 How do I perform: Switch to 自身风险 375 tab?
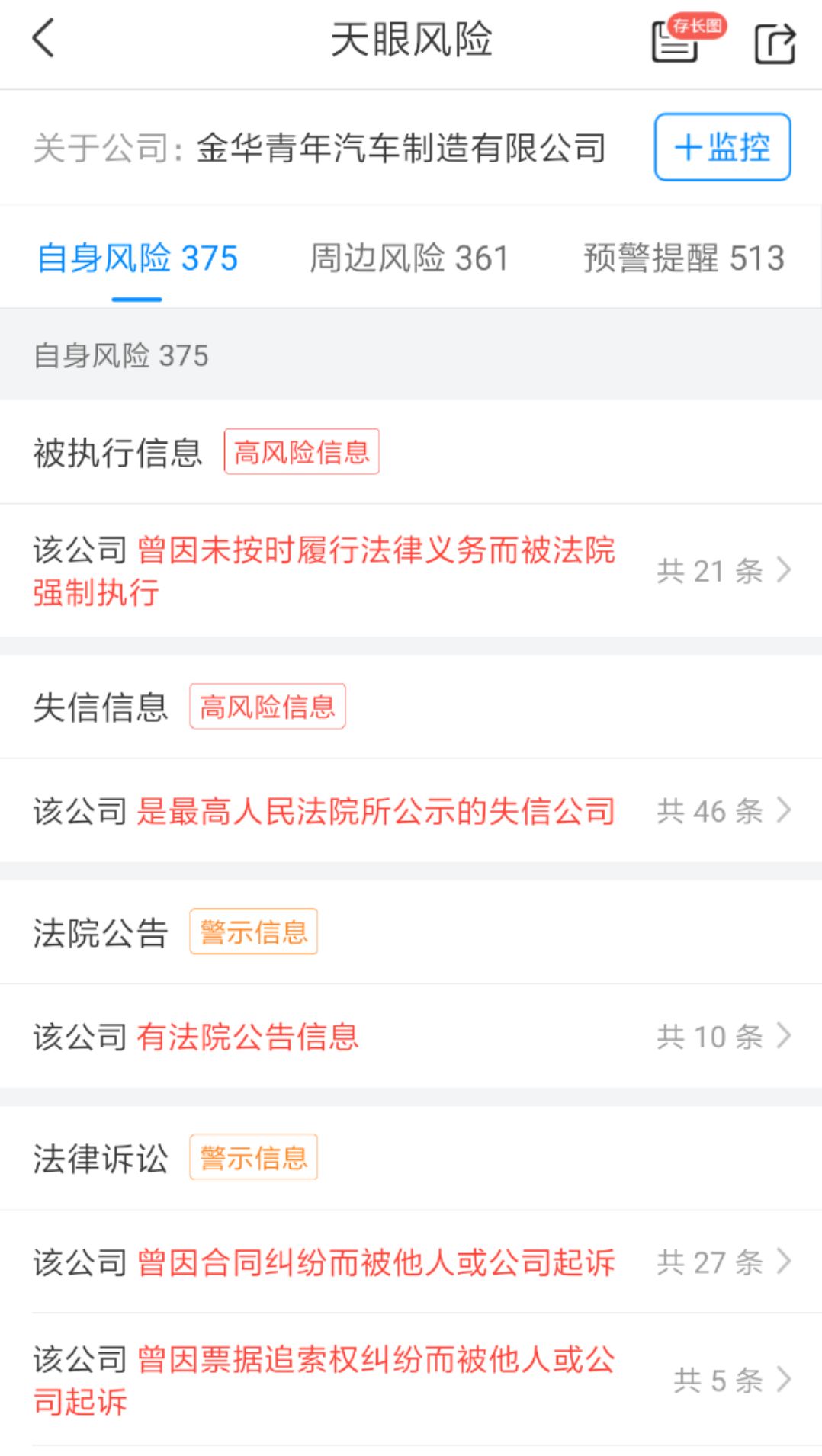[x=137, y=258]
